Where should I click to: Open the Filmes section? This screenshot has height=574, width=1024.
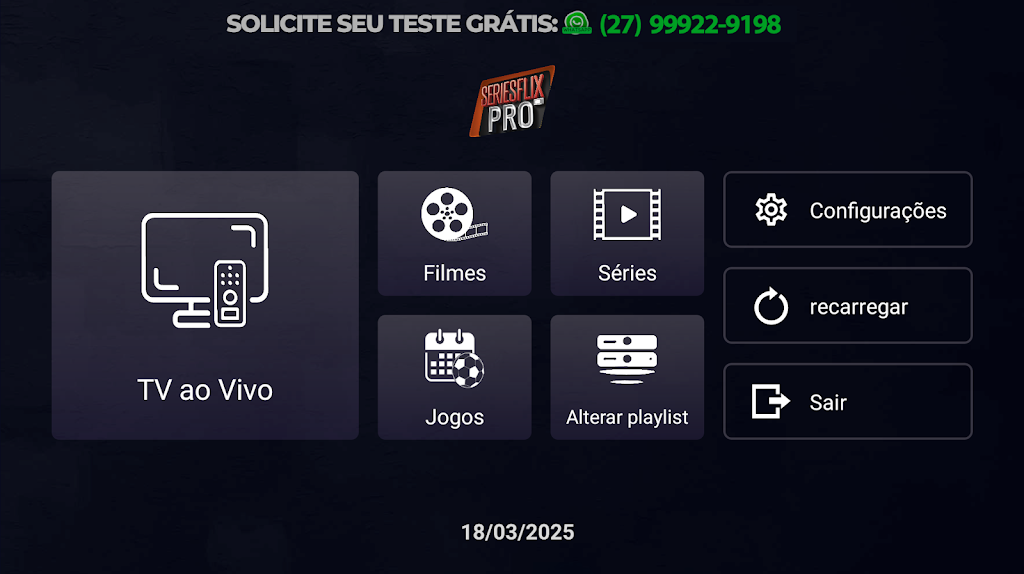point(454,233)
